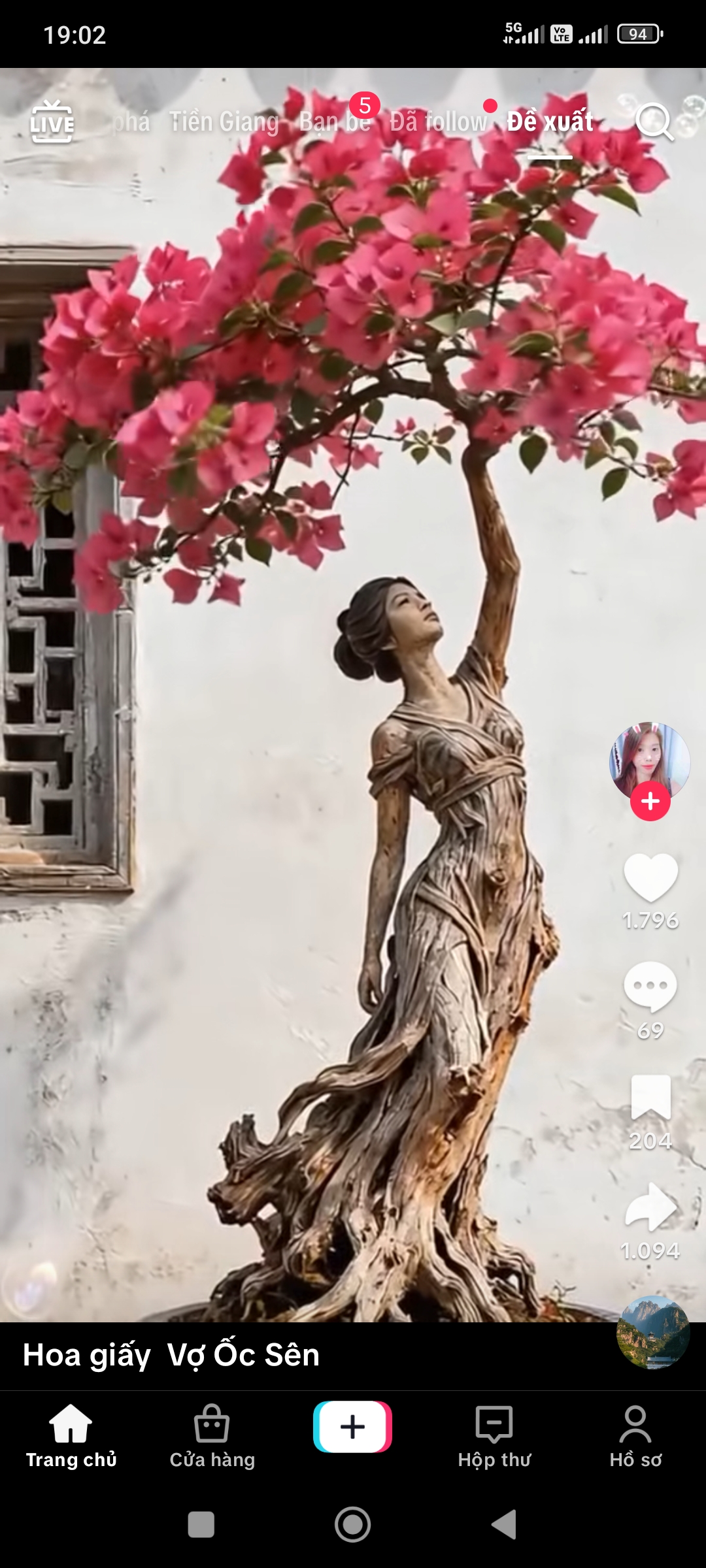Like this video with the heart

(x=650, y=879)
